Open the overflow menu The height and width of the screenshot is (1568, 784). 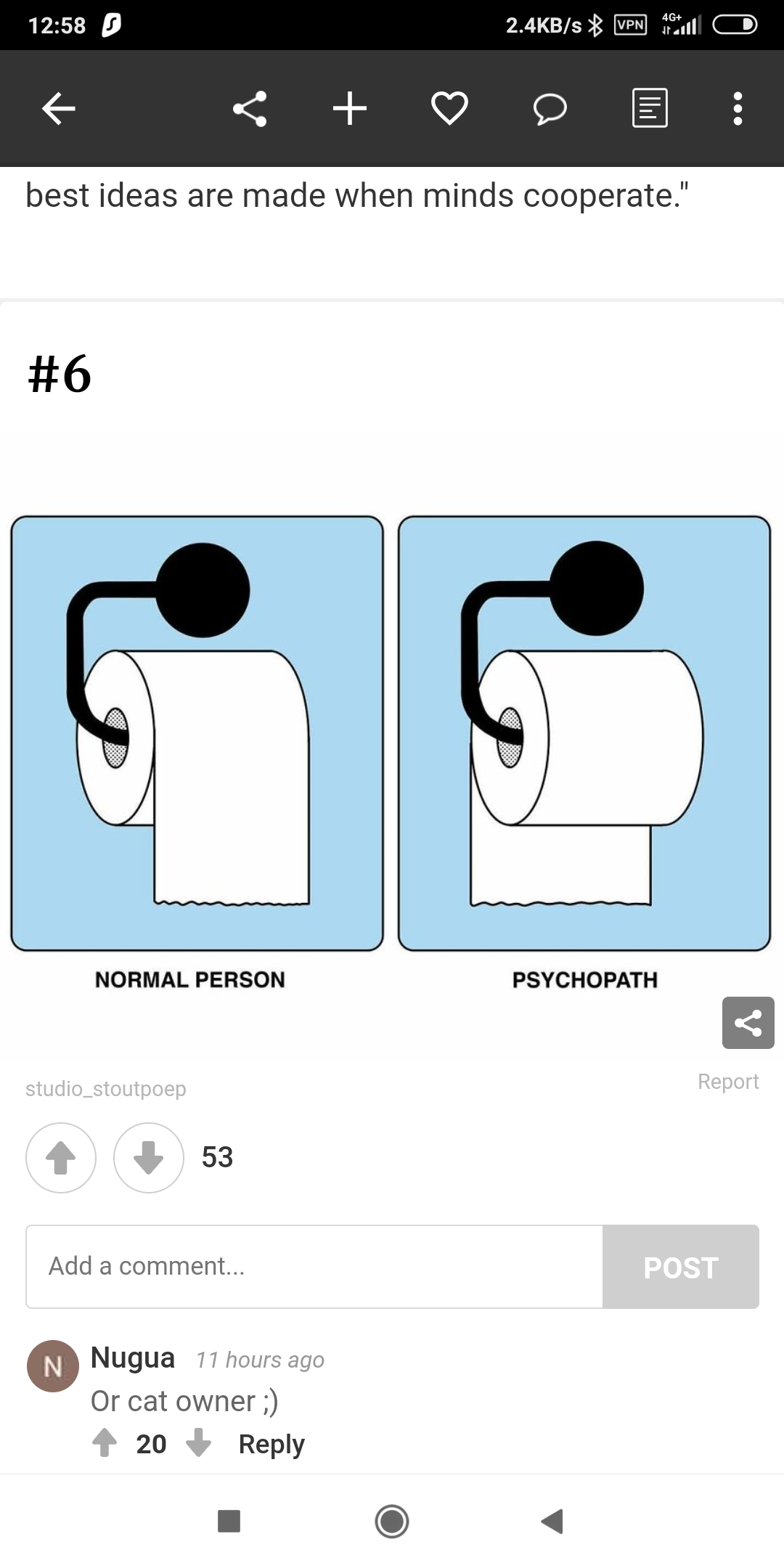(738, 109)
